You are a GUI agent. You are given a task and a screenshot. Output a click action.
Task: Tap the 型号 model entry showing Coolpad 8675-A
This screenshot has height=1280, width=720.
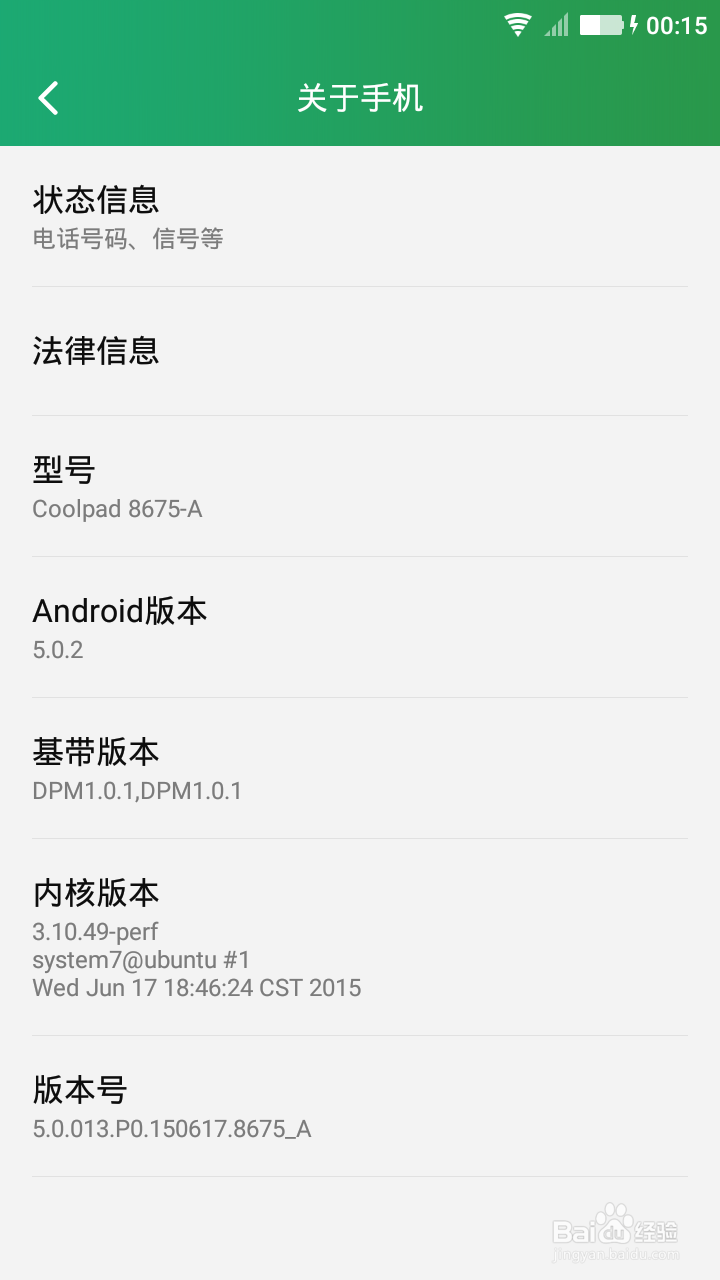pyautogui.click(x=360, y=485)
